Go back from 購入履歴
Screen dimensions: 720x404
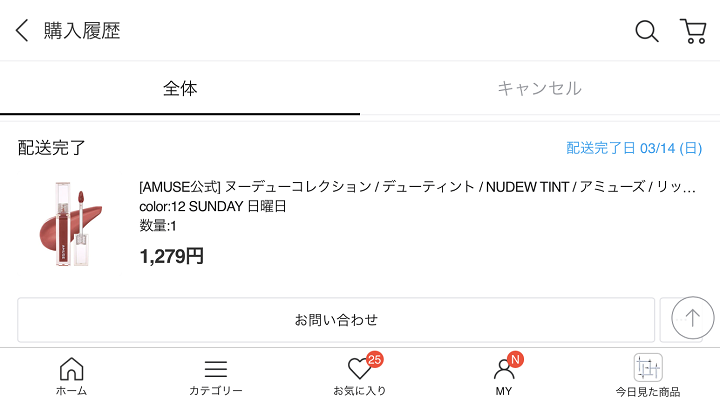[x=23, y=31]
